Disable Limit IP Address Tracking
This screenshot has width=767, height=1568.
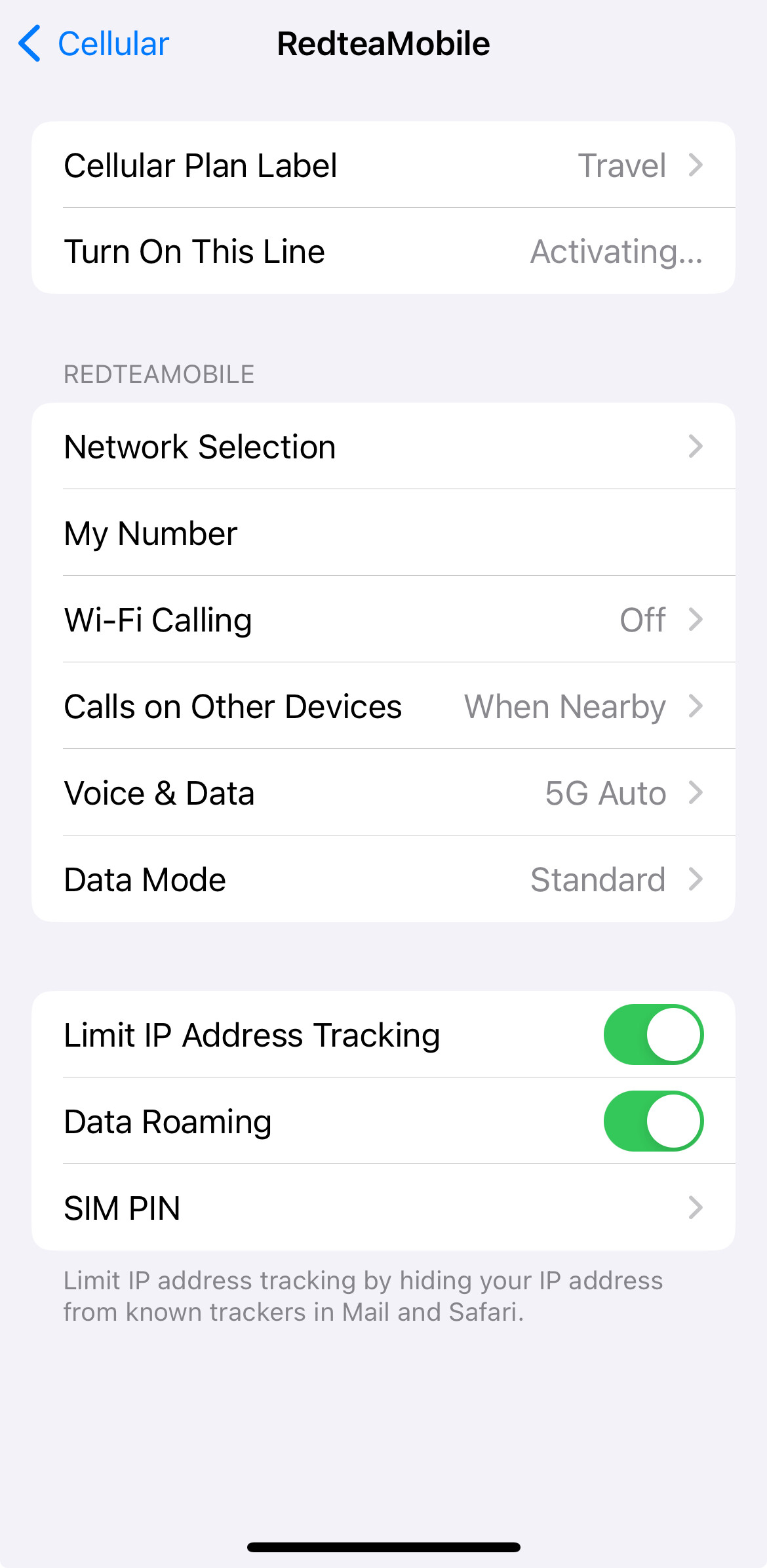pos(653,1035)
